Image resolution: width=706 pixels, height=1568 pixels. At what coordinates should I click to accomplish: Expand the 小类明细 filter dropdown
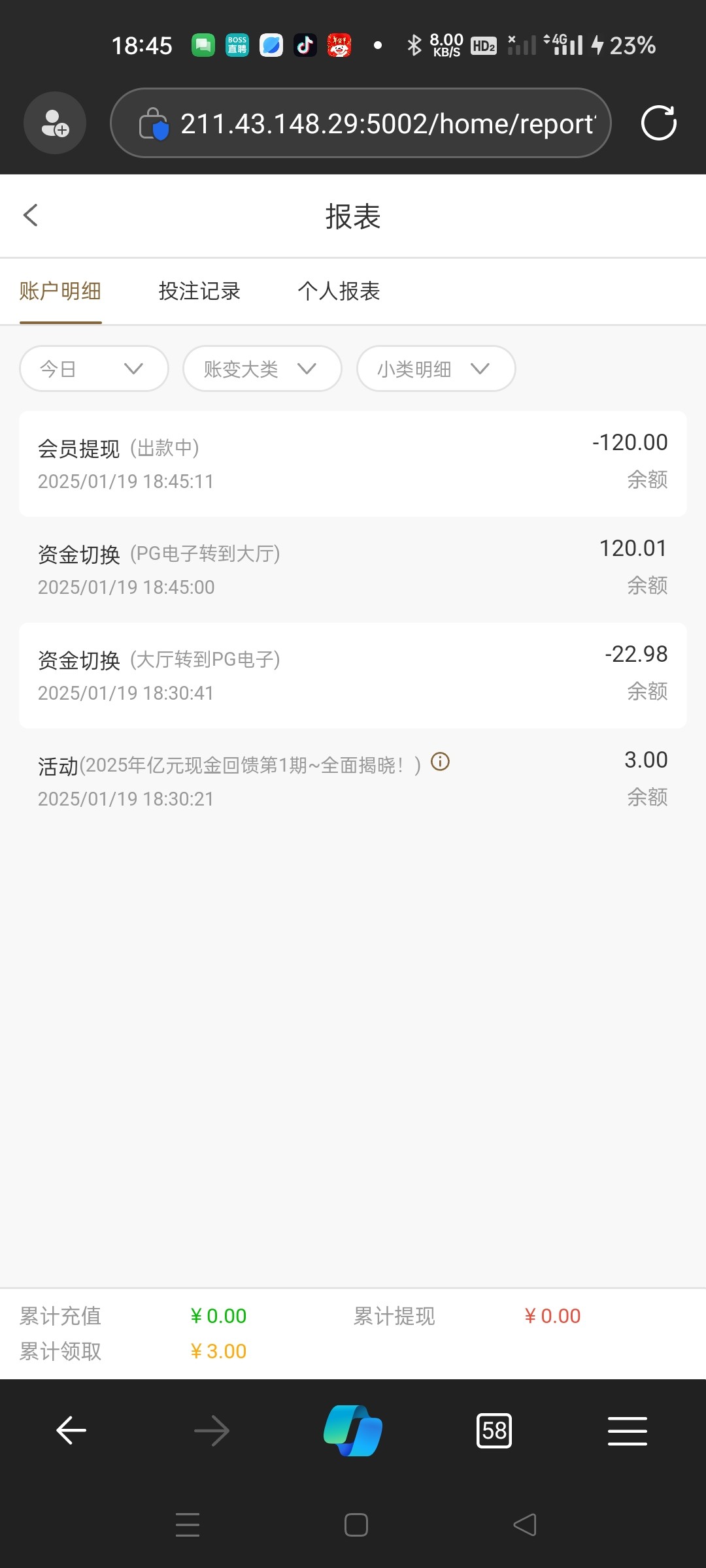click(x=436, y=368)
